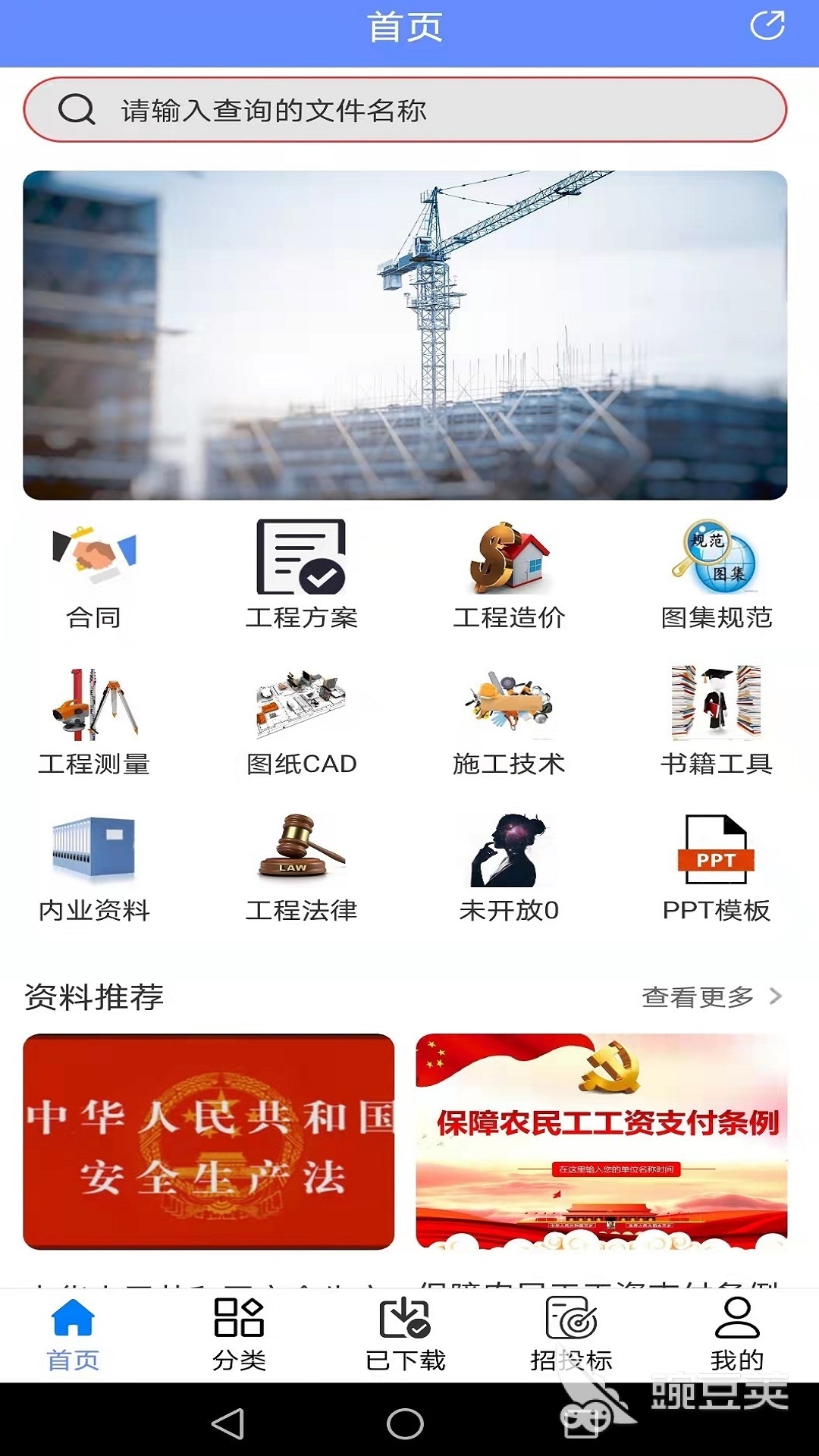The height and width of the screenshot is (1456, 819).
Task: View more recommendations via 查看更多
Action: [711, 996]
